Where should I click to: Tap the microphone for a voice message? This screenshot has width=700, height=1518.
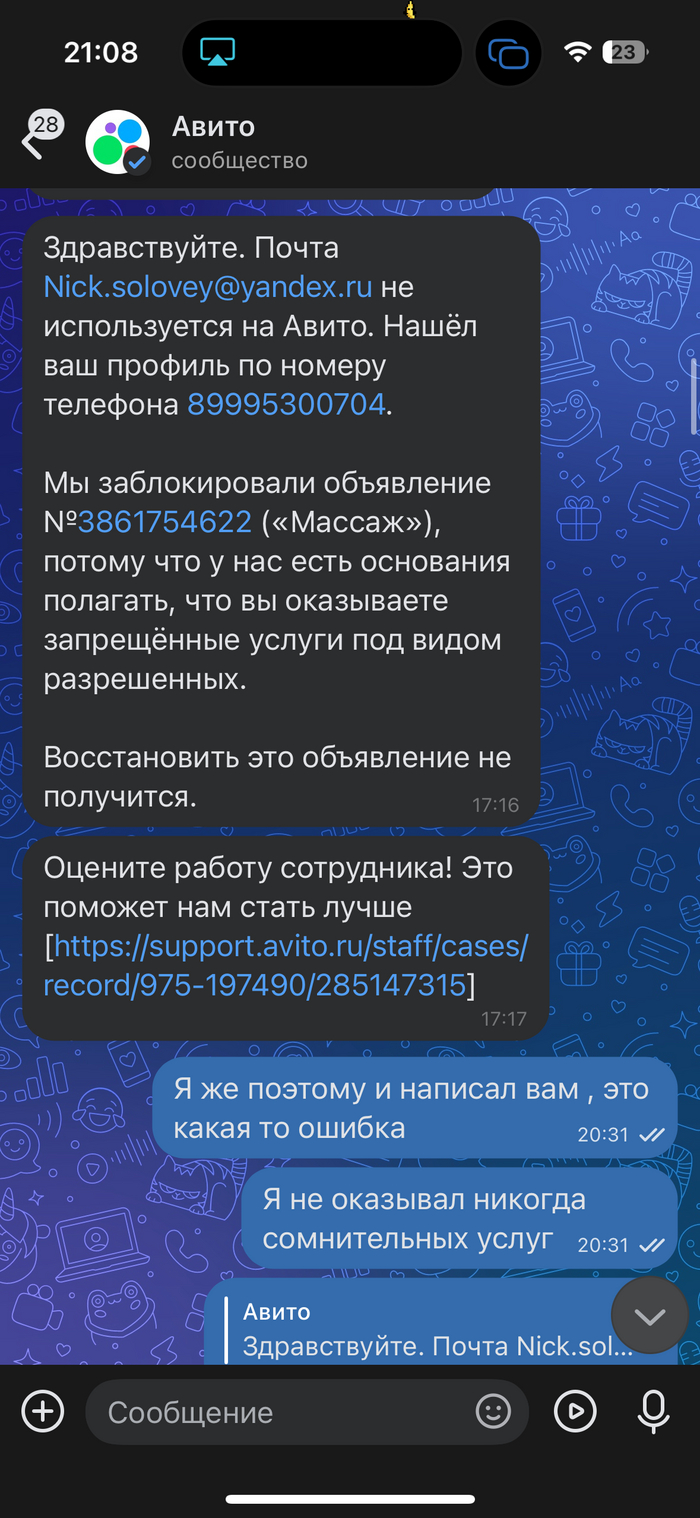[654, 1412]
